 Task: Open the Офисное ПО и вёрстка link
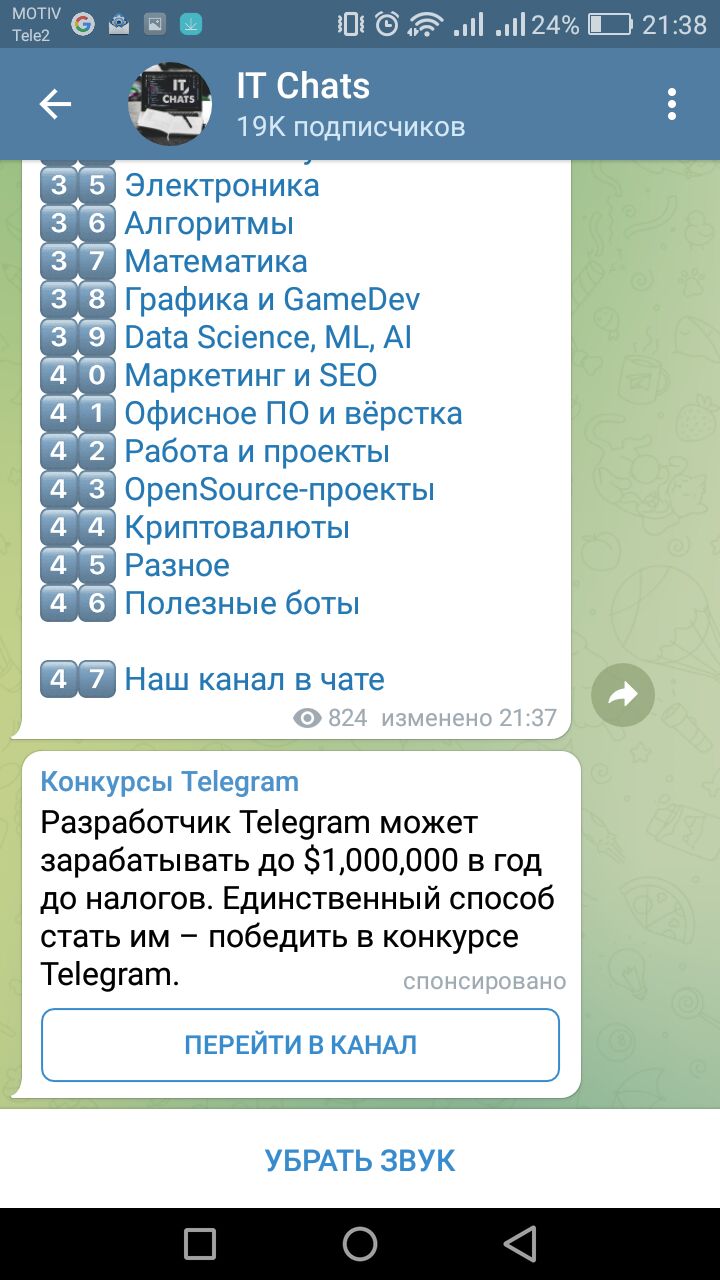[292, 413]
